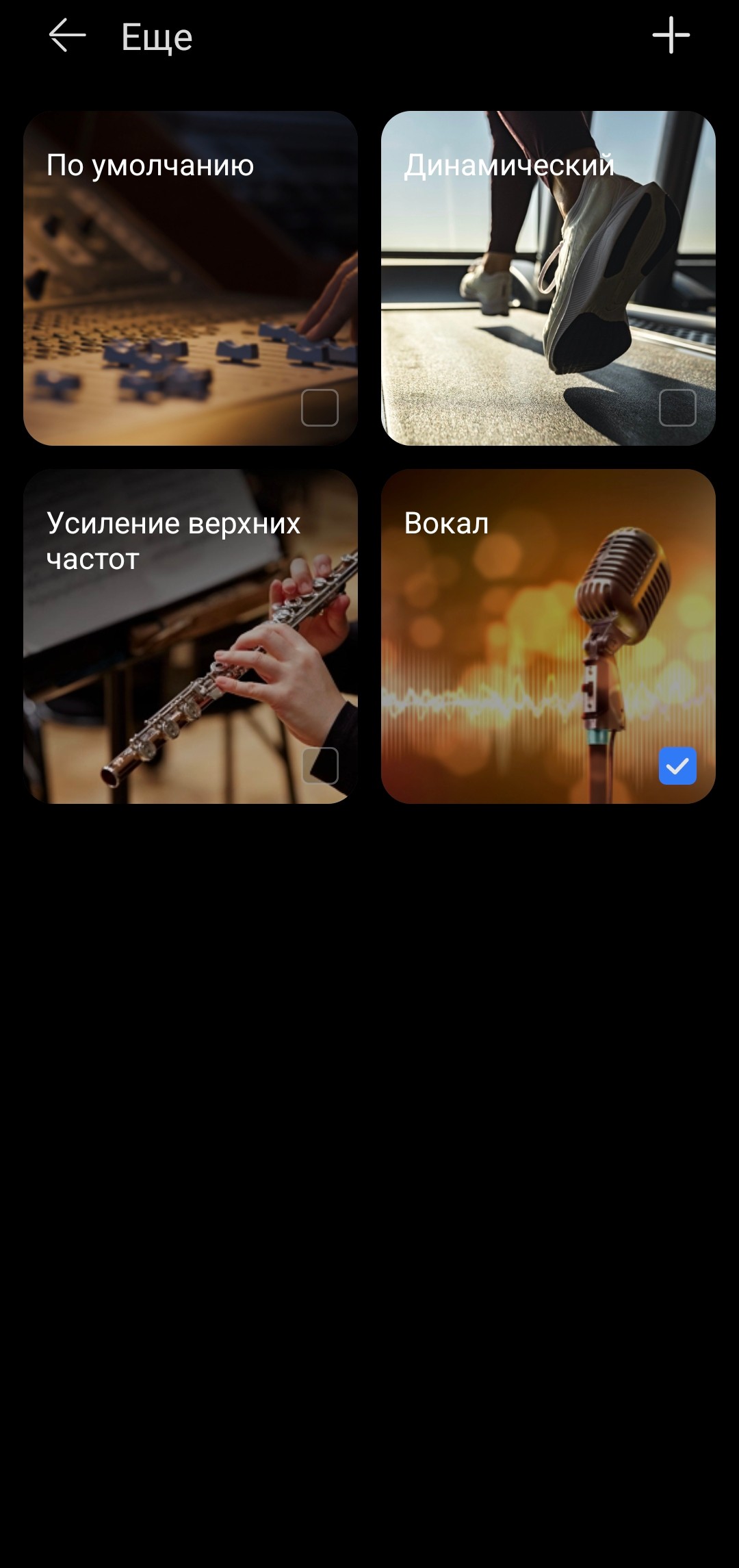Open the По умолчанию preset card

tap(190, 278)
